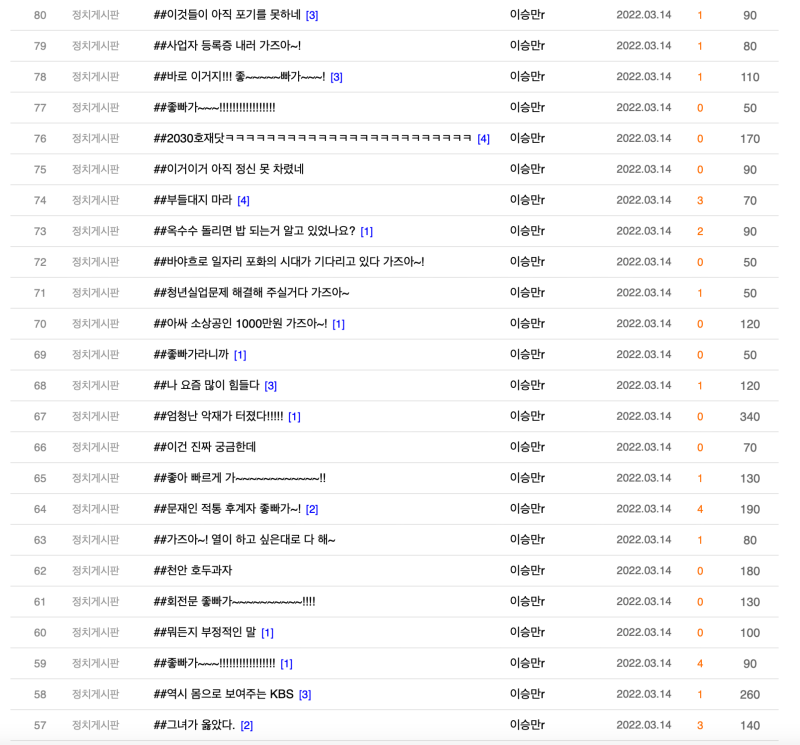Image resolution: width=800 pixels, height=745 pixels.
Task: Open post 71 '##청년실업문제 해결해 주실거다 가즈아~'
Action: [x=251, y=293]
